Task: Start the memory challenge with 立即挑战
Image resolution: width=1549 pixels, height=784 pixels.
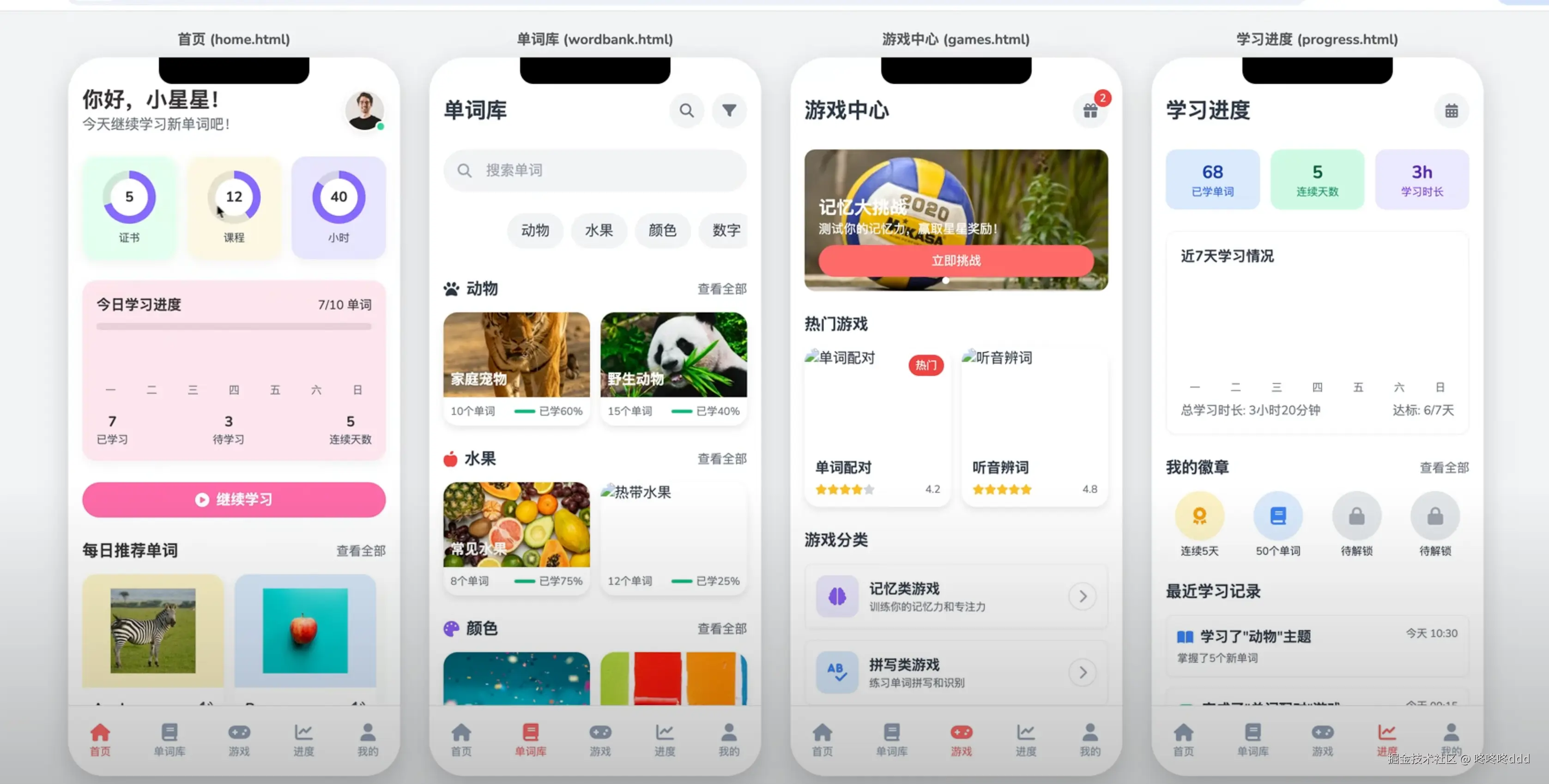Action: pyautogui.click(x=956, y=261)
